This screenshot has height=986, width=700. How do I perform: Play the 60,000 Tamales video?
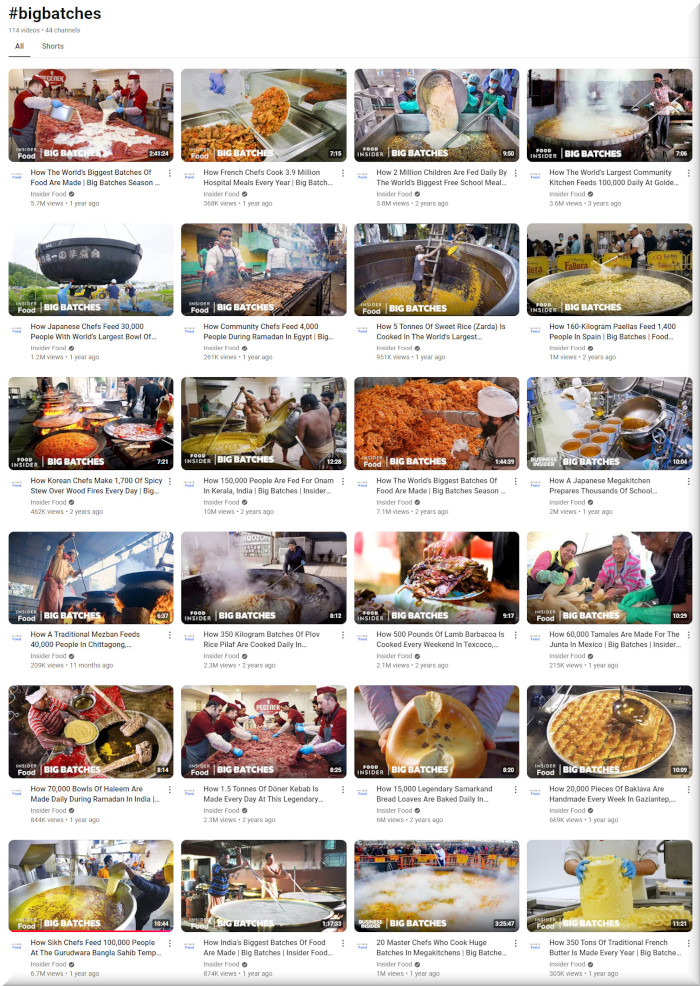coord(609,577)
